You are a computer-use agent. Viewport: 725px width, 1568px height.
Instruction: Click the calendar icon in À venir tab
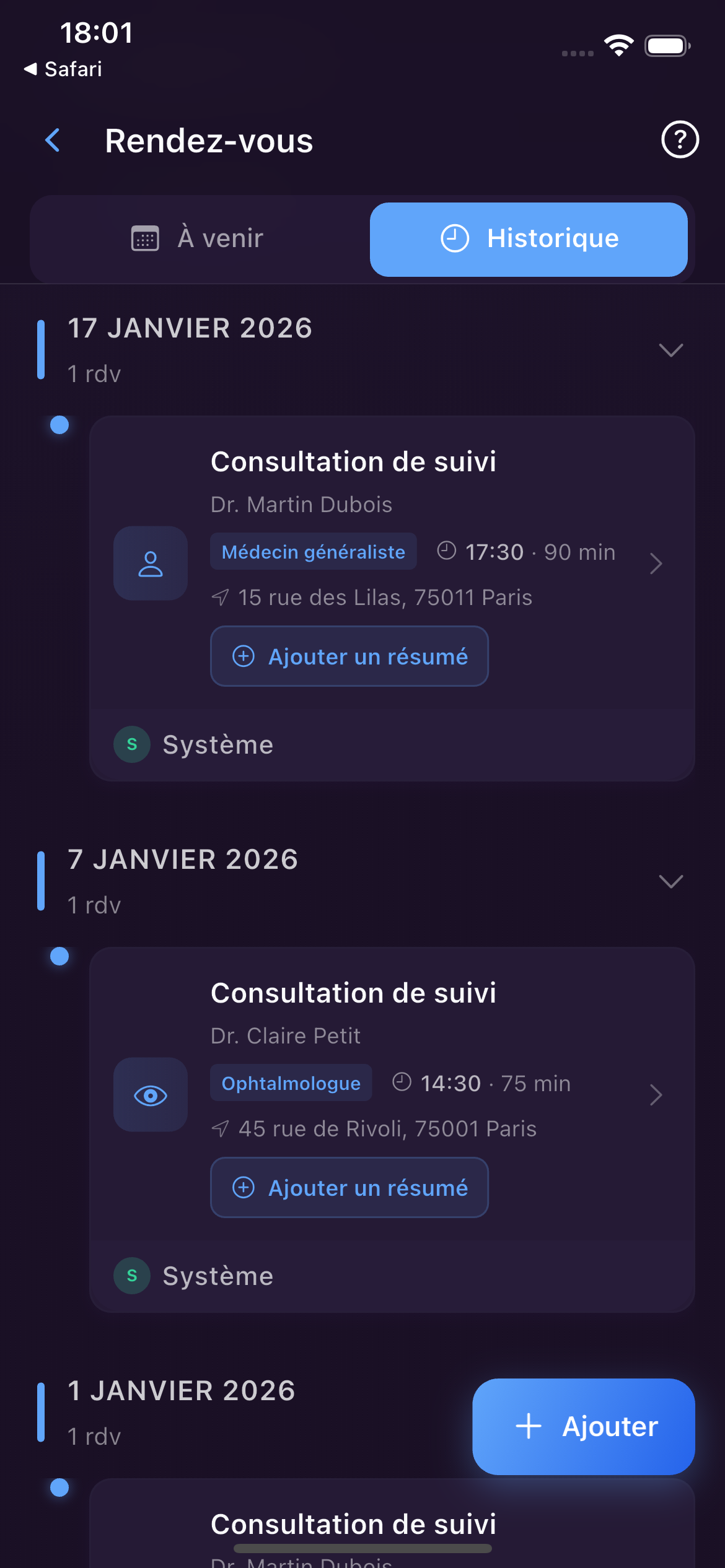(144, 238)
